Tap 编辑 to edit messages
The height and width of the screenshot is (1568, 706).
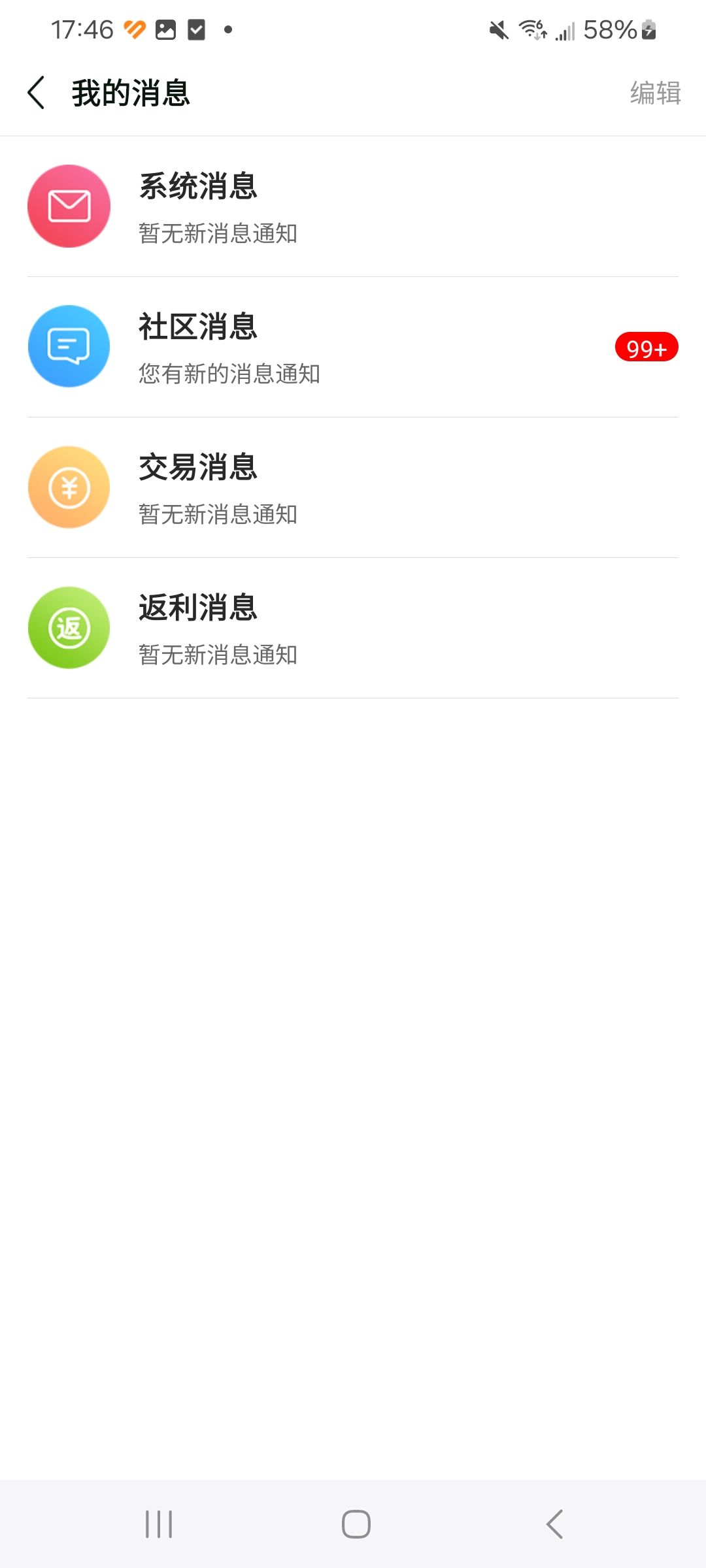(x=655, y=93)
